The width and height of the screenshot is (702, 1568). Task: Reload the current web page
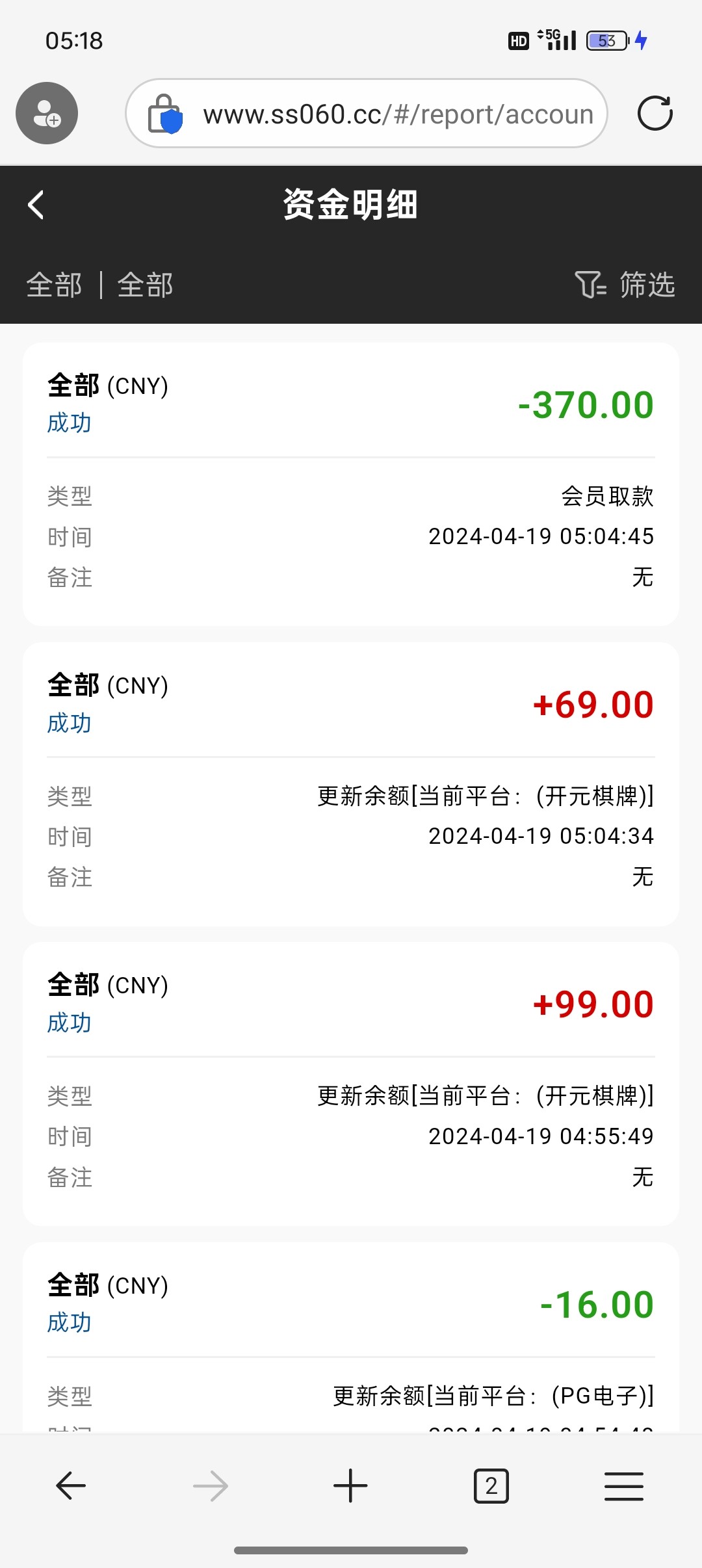coord(655,114)
